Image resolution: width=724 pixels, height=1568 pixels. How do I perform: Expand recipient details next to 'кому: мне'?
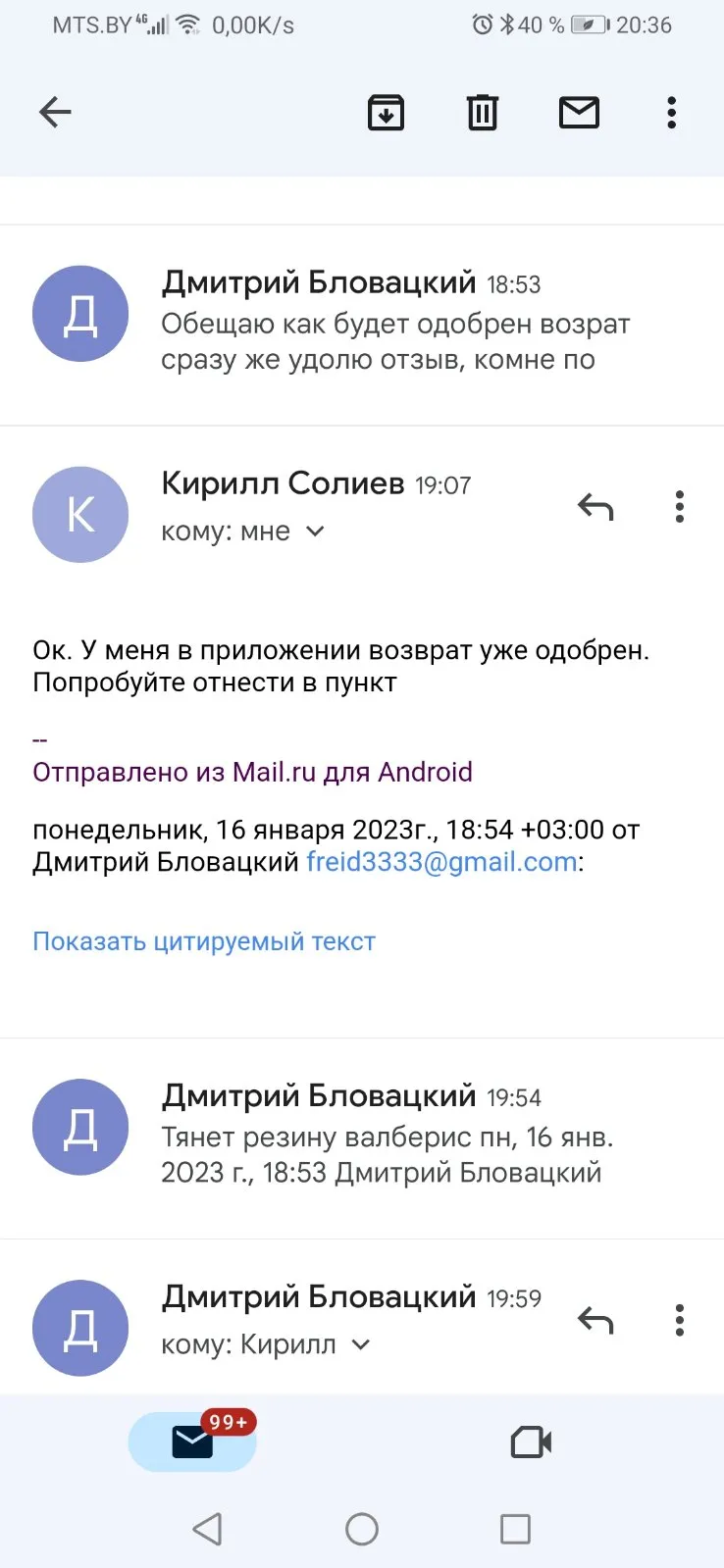[x=315, y=531]
